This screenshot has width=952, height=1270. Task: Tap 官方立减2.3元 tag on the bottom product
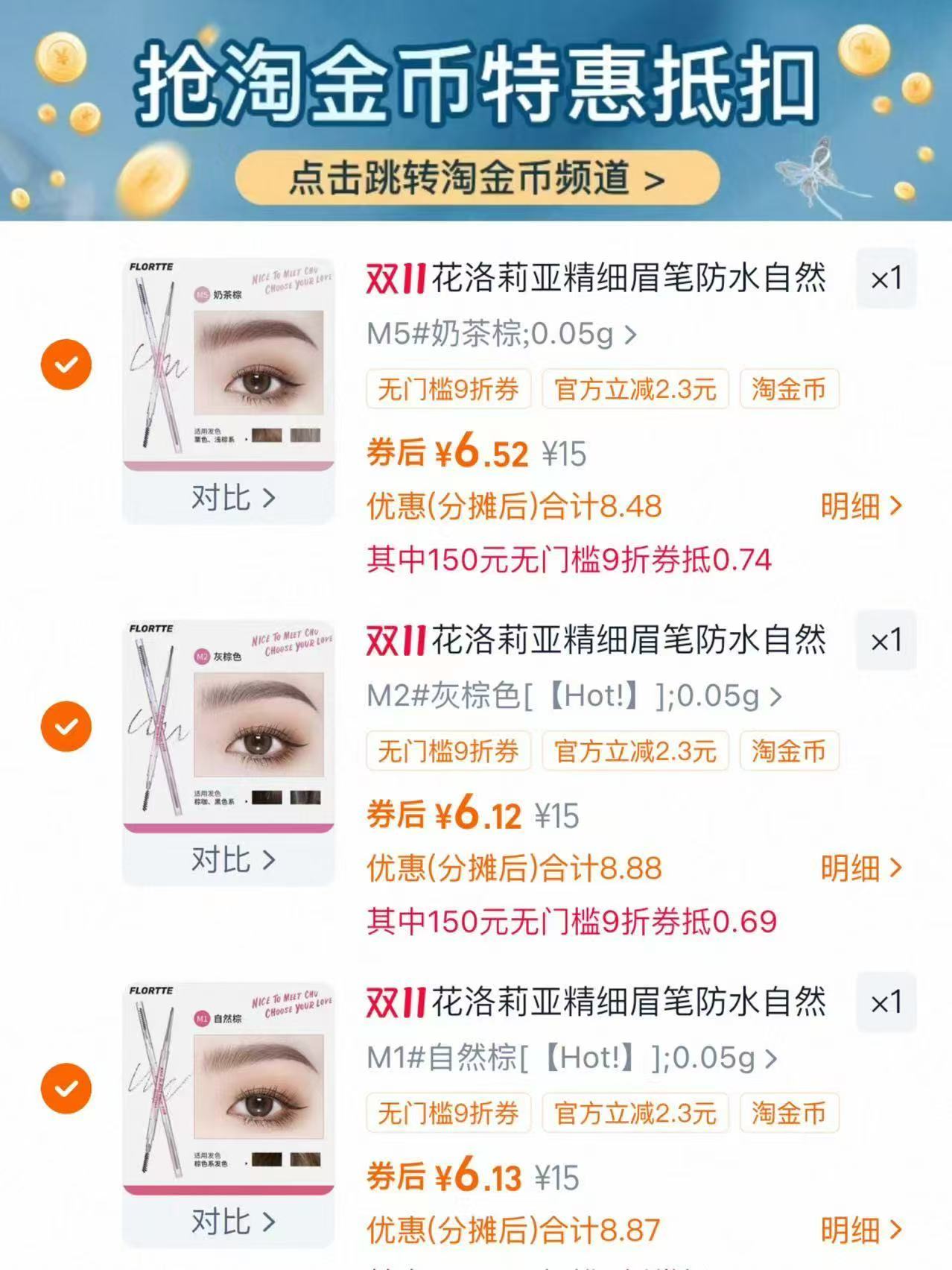pos(635,1113)
